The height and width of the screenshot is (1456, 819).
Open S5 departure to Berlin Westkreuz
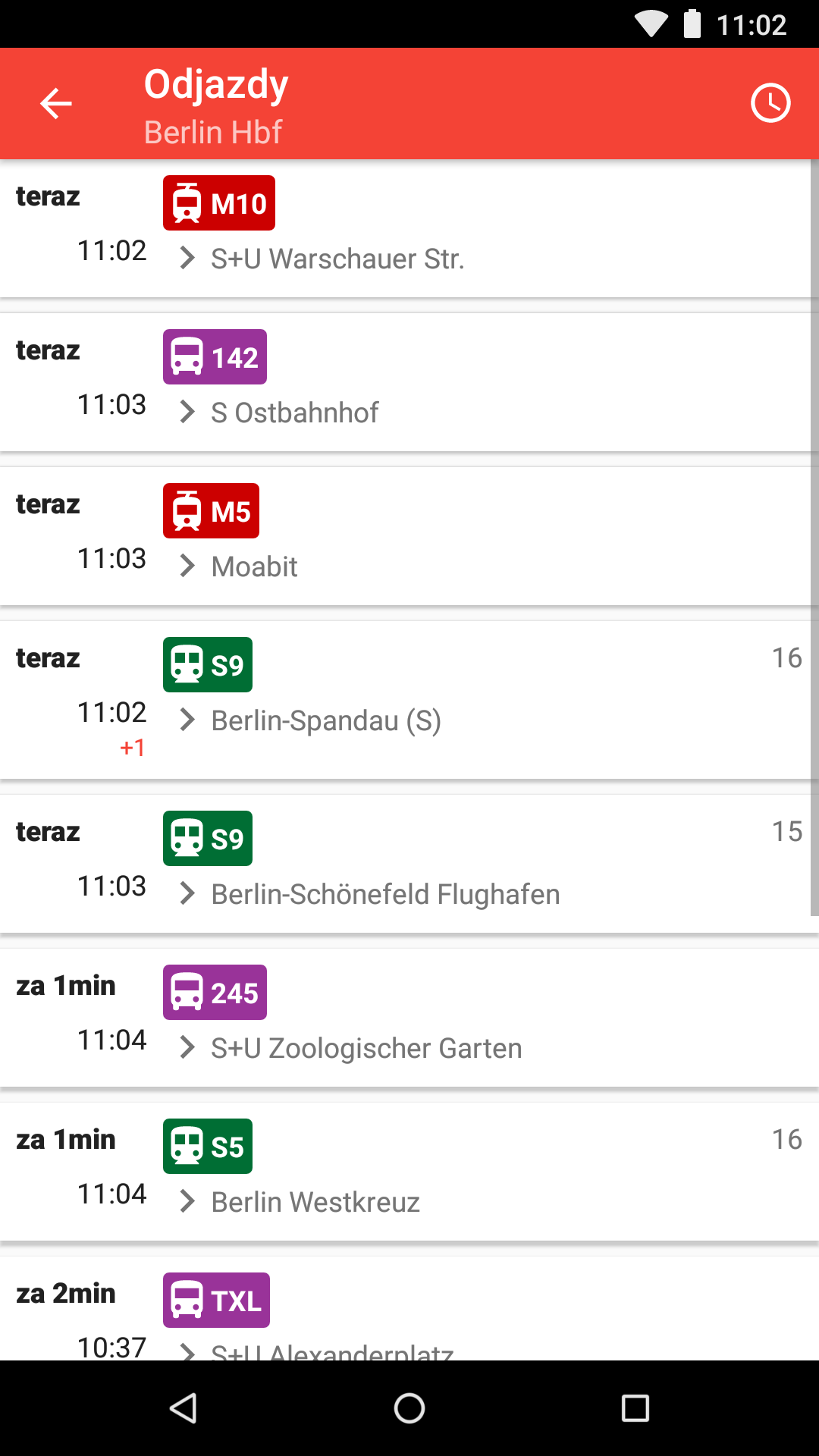[409, 1172]
